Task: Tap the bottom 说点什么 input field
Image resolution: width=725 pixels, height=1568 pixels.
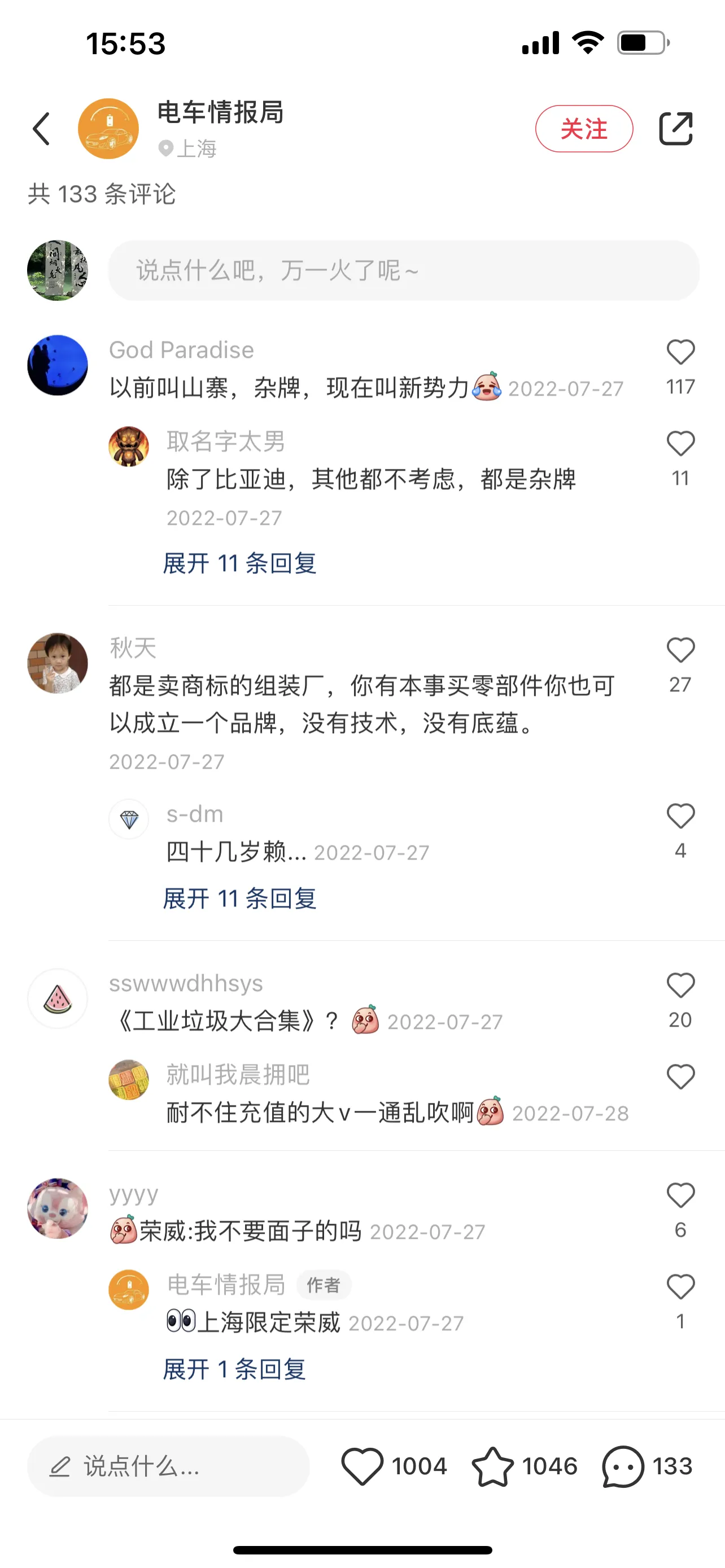Action: [x=168, y=1466]
